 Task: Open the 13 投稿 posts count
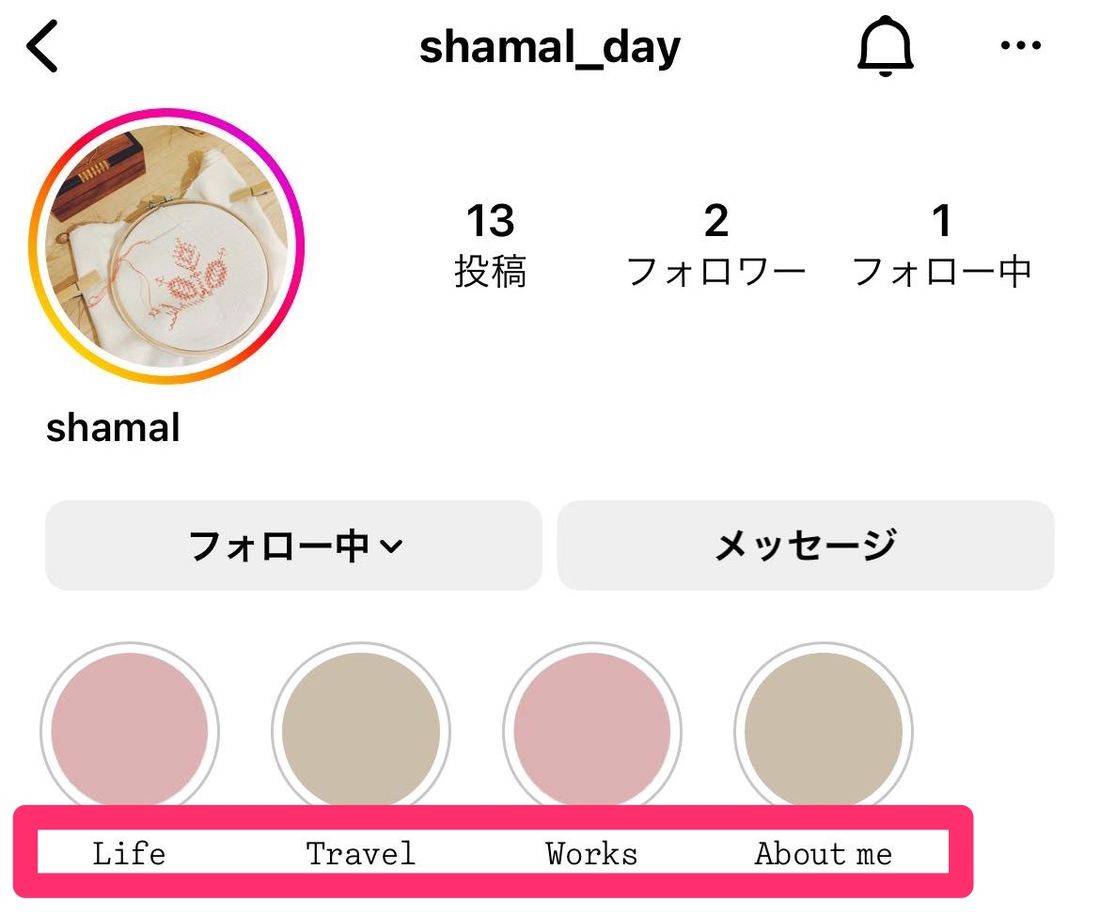tap(490, 245)
